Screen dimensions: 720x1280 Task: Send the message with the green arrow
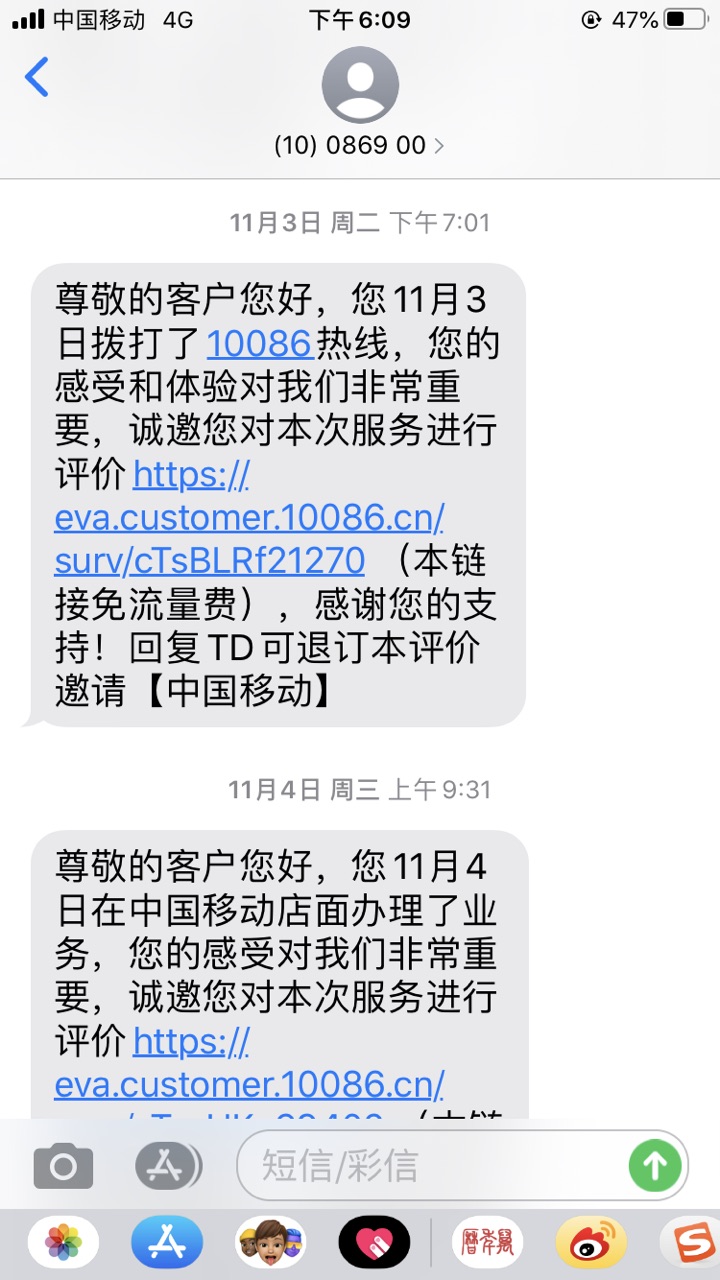655,1166
